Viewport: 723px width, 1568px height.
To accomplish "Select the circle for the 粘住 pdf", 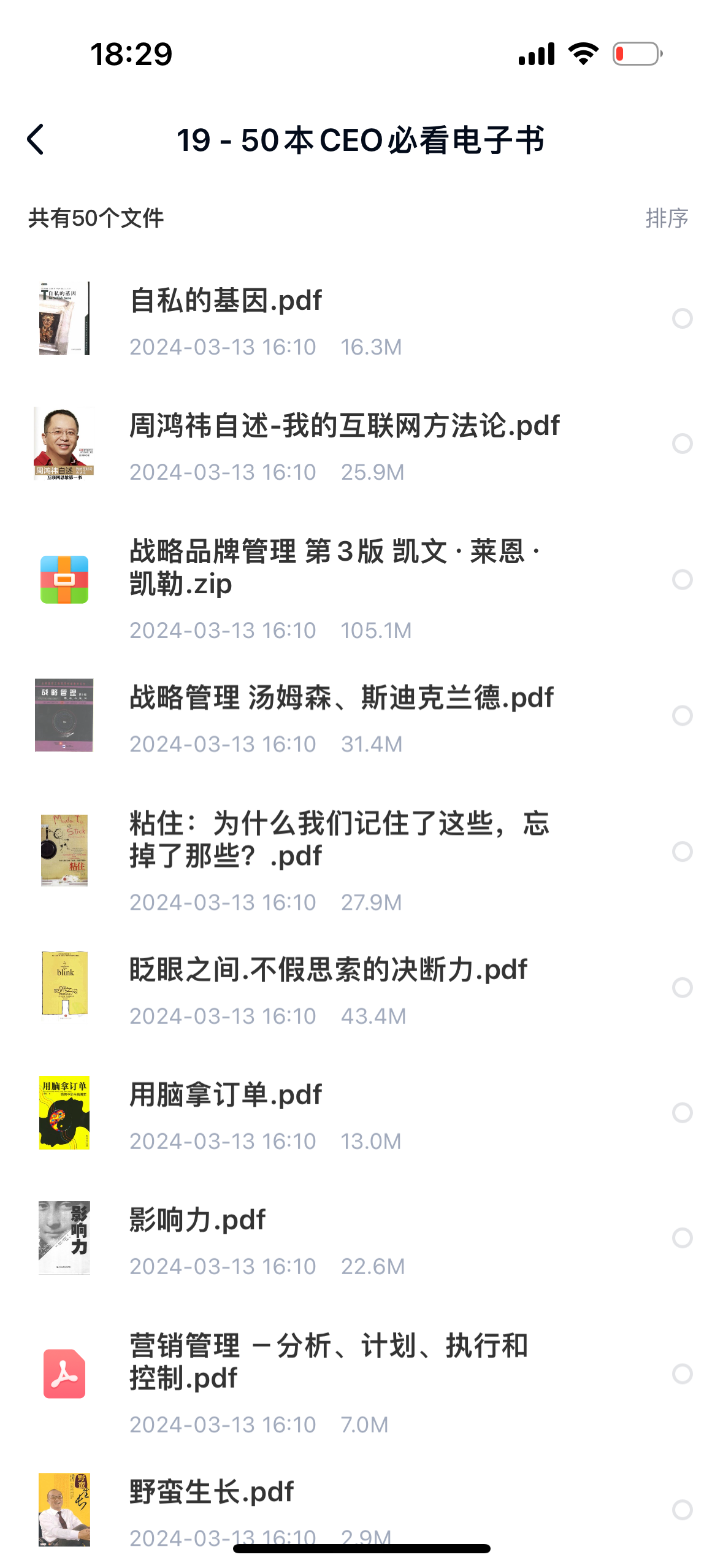I will pos(682,851).
